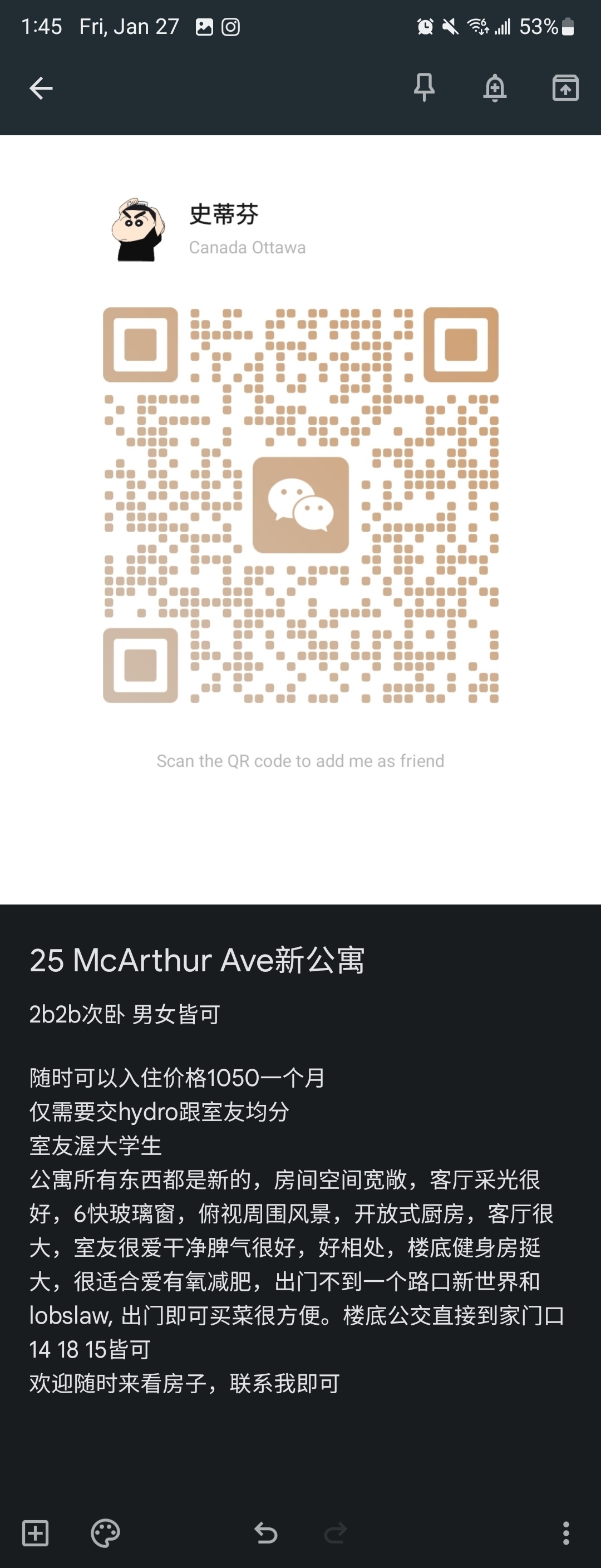Image resolution: width=601 pixels, height=1568 pixels.
Task: Edit the title 25 McArthur Ave新公寓
Action: click(197, 960)
